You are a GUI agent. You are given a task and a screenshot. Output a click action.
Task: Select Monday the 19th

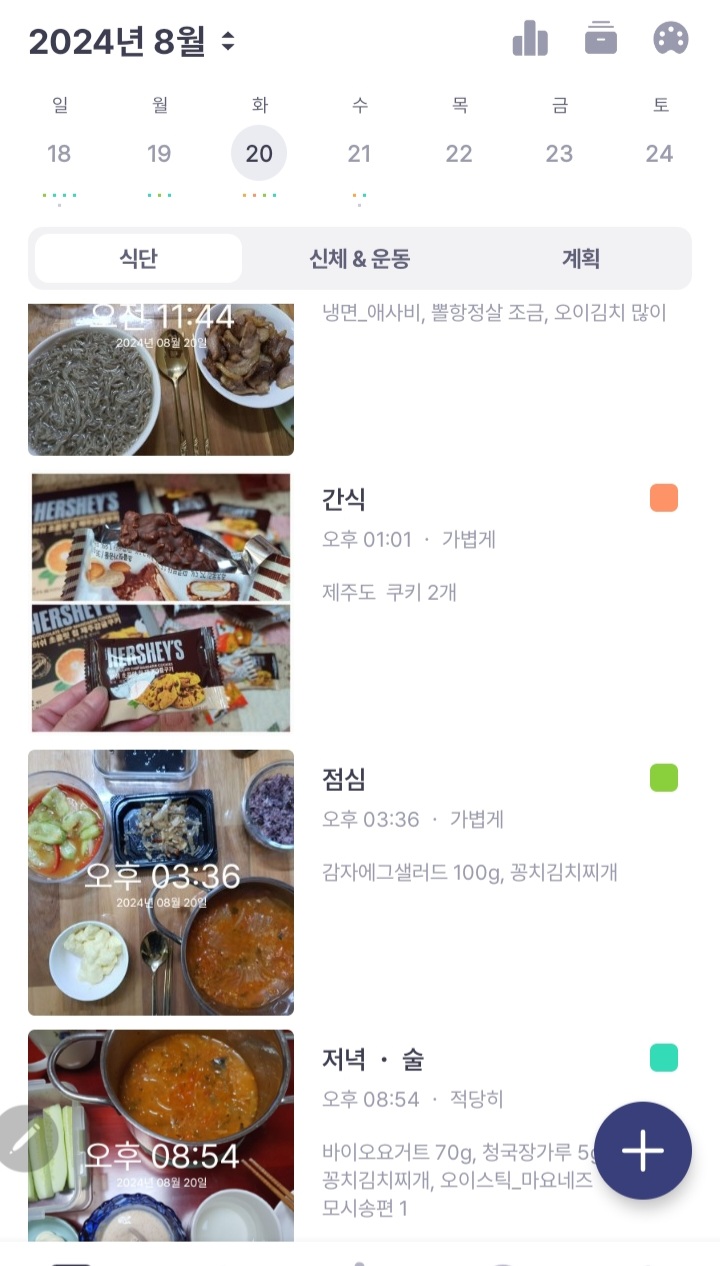pyautogui.click(x=159, y=154)
